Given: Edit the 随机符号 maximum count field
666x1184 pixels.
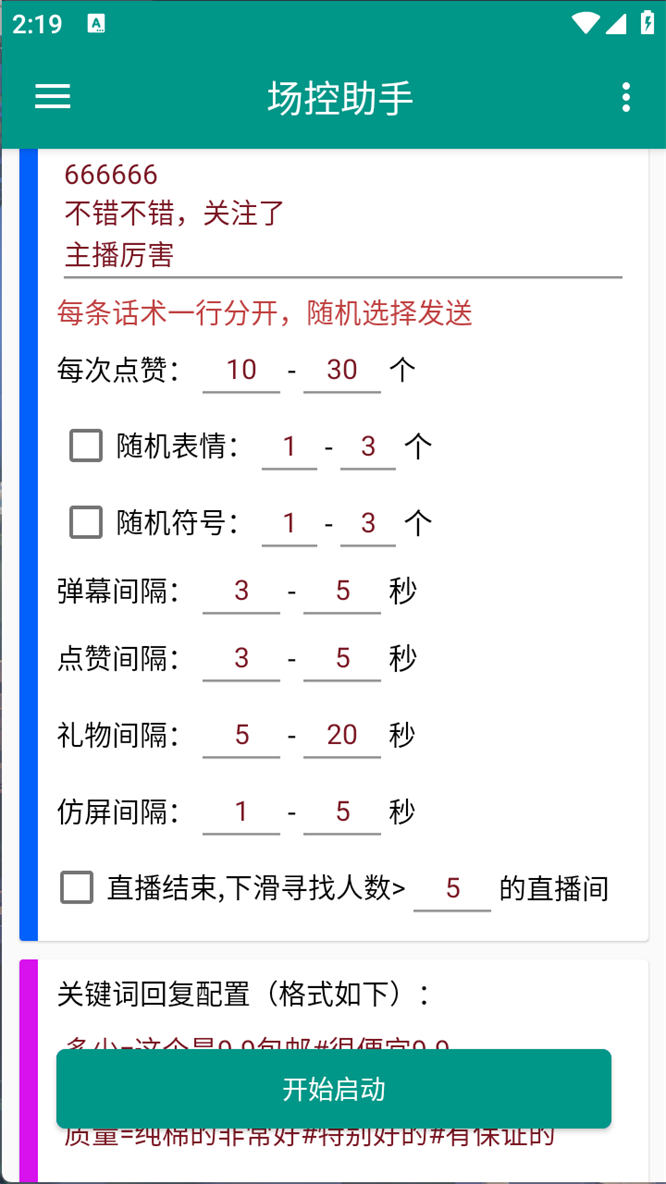Looking at the screenshot, I should (x=368, y=523).
